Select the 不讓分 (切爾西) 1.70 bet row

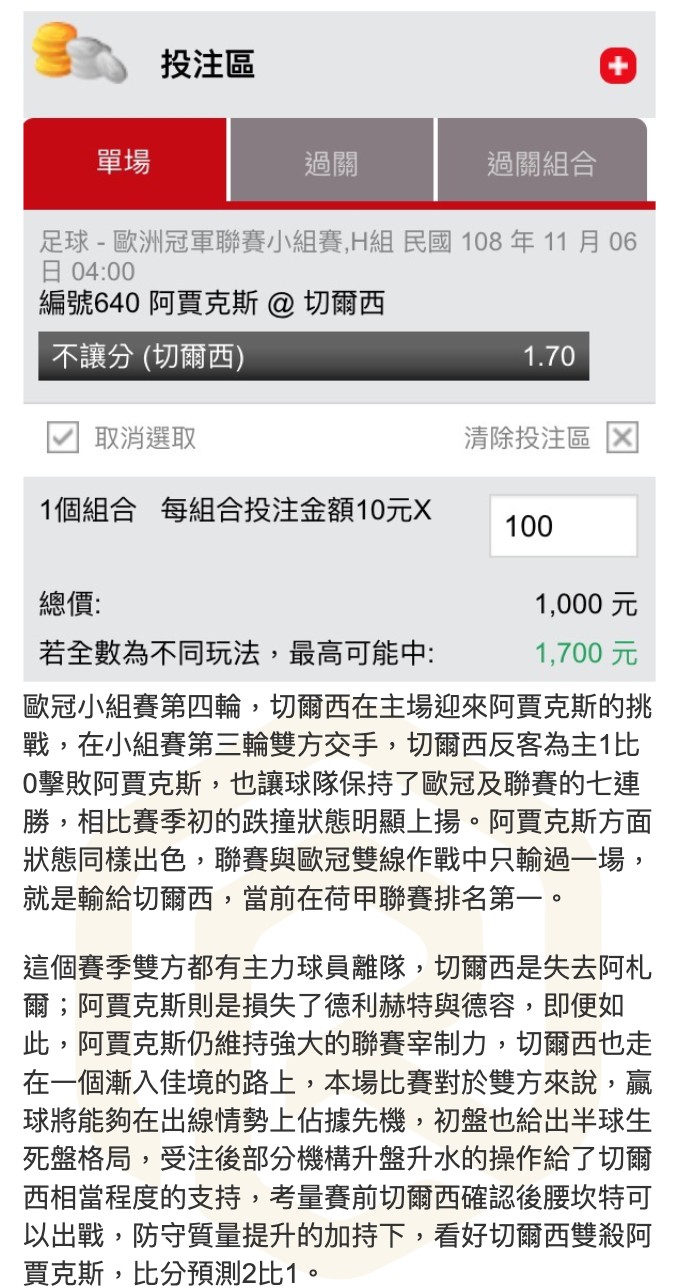(x=313, y=356)
